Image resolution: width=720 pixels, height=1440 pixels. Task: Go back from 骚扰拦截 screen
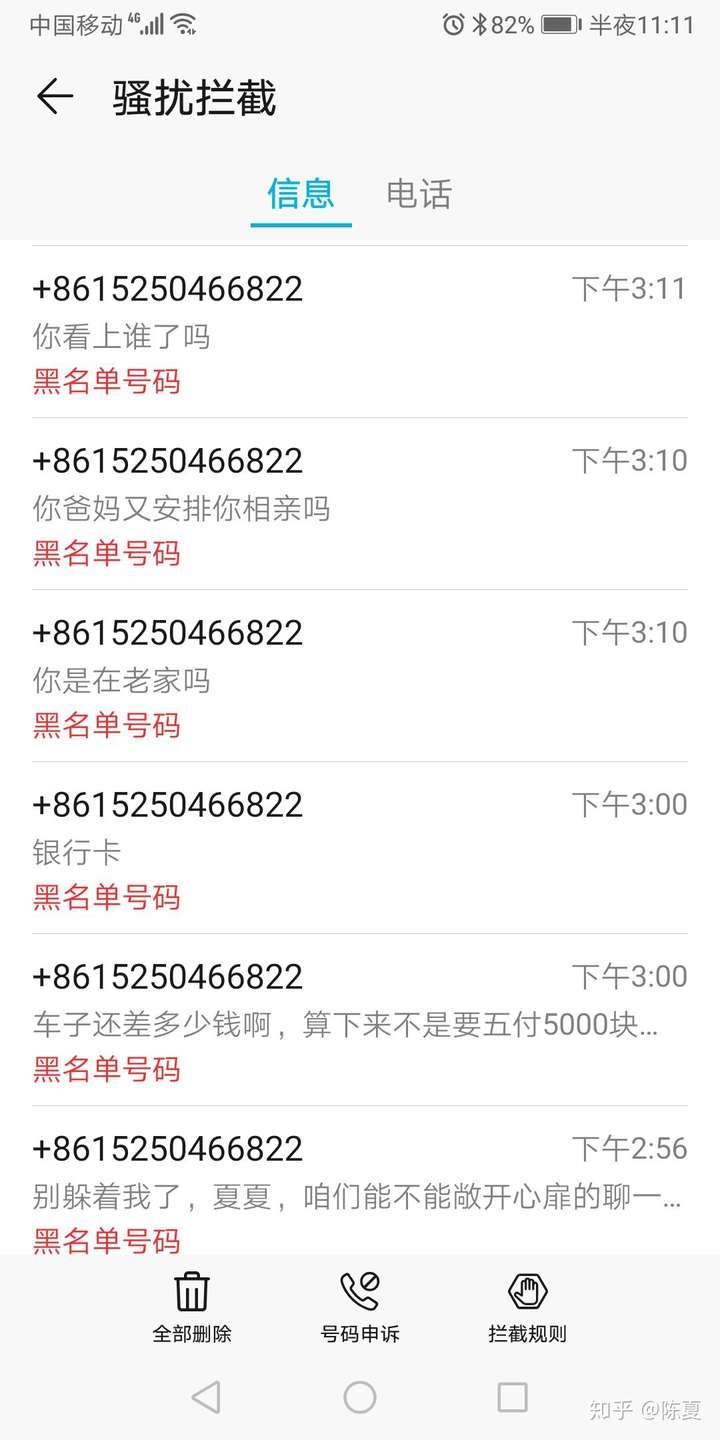point(55,98)
